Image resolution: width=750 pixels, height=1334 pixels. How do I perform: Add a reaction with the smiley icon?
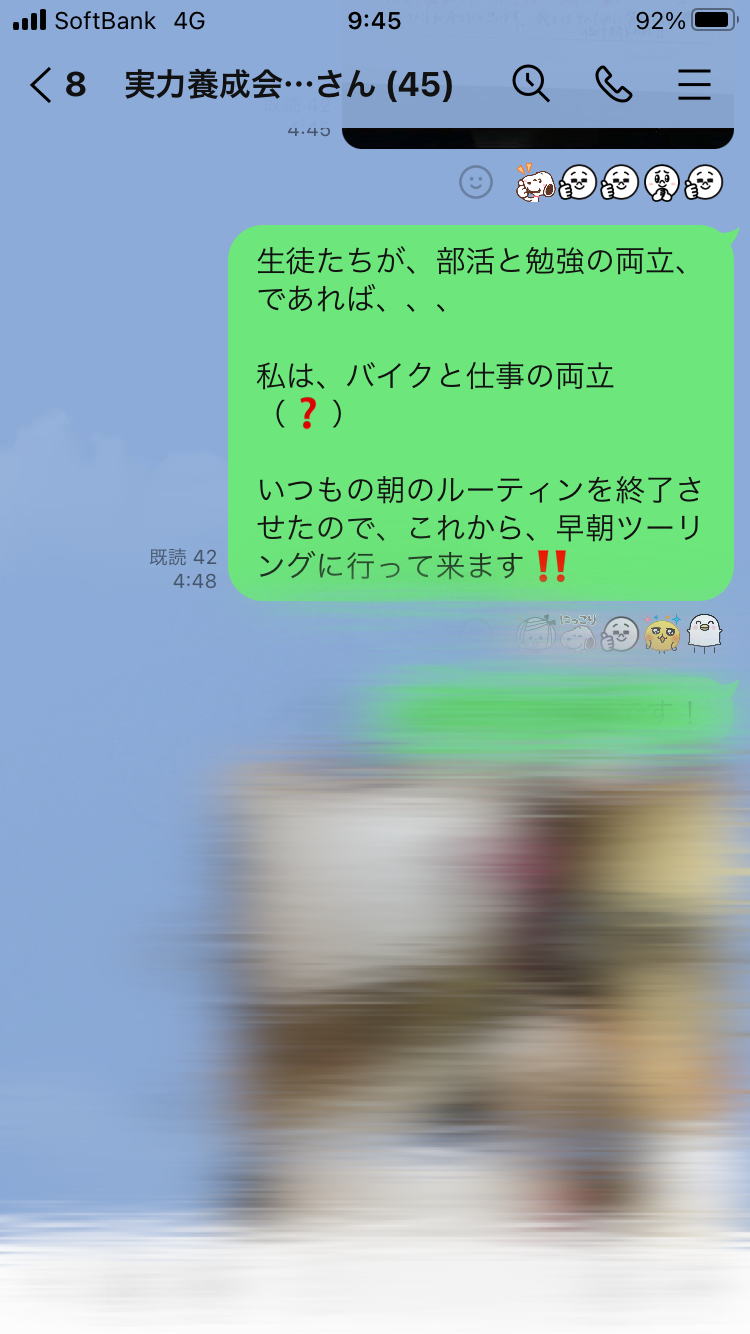point(476,182)
